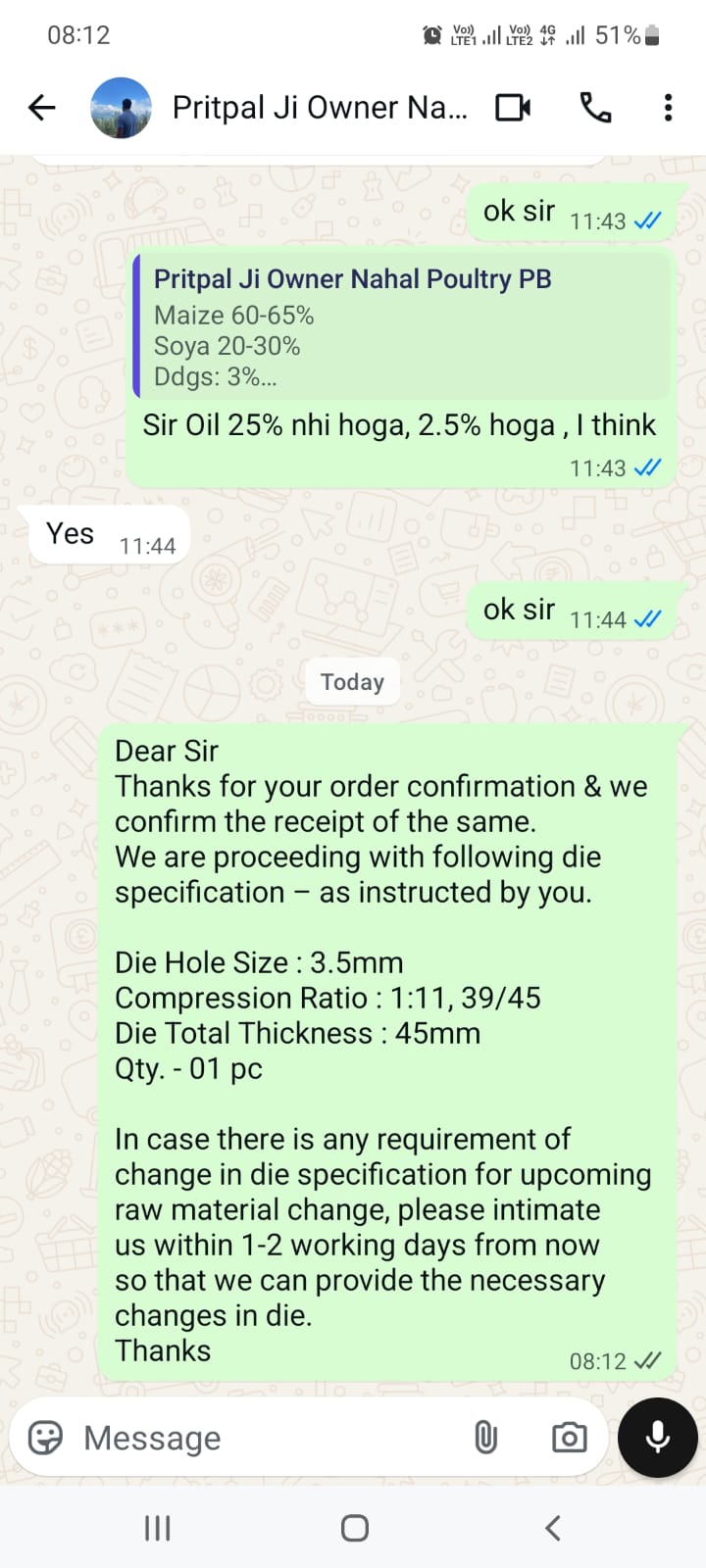The image size is (706, 1568).
Task: Go back to the chats list
Action: 42,107
